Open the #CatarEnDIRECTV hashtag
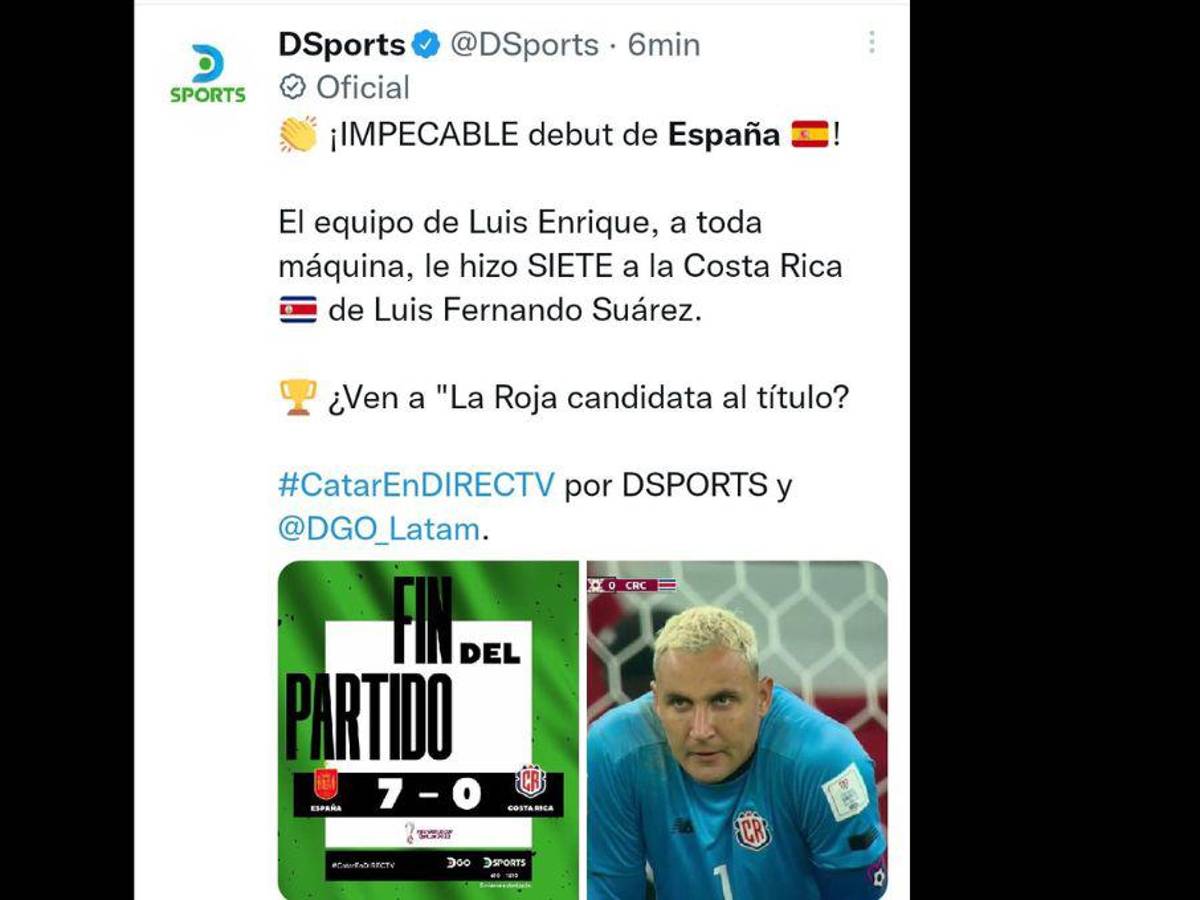Image resolution: width=1200 pixels, height=900 pixels. [415, 485]
